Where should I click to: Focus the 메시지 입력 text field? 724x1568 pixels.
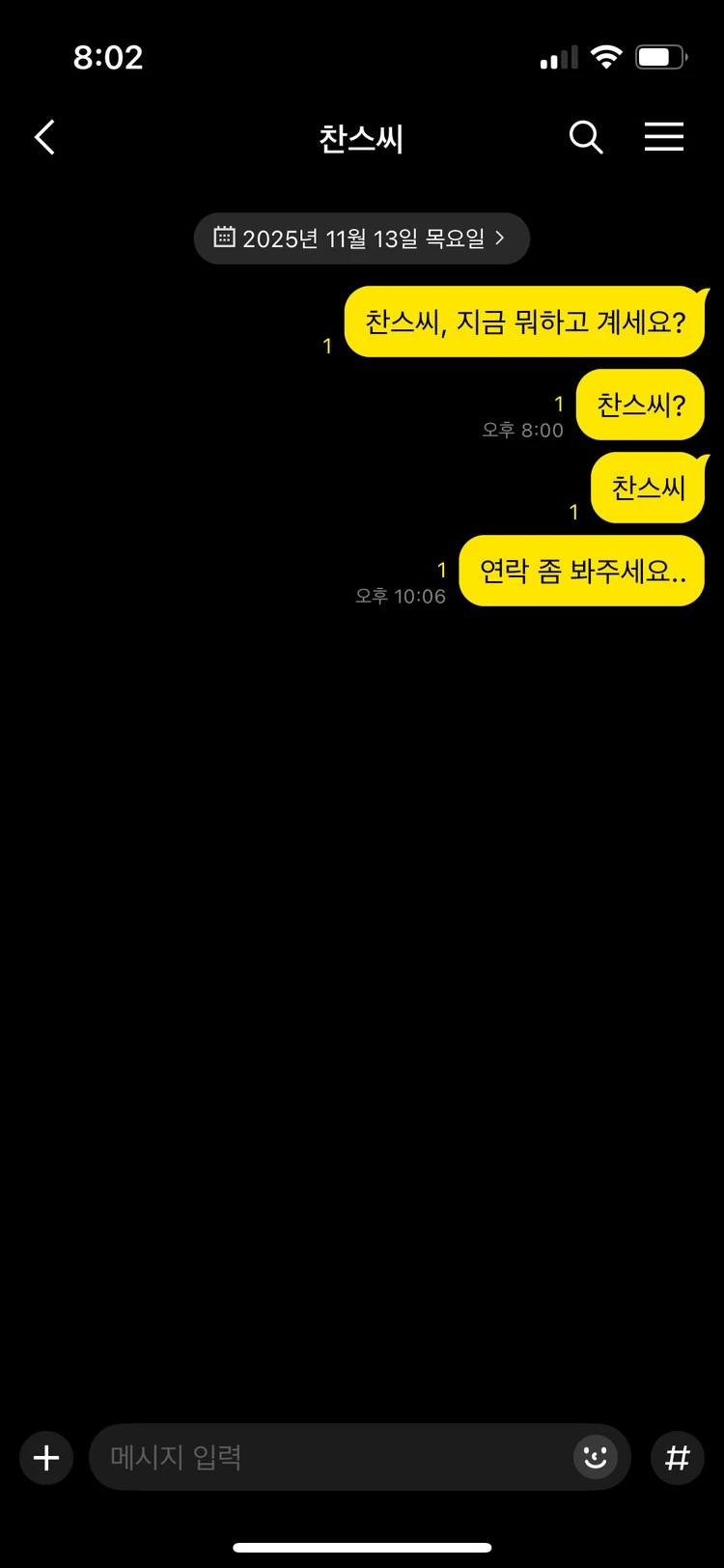(x=328, y=1458)
